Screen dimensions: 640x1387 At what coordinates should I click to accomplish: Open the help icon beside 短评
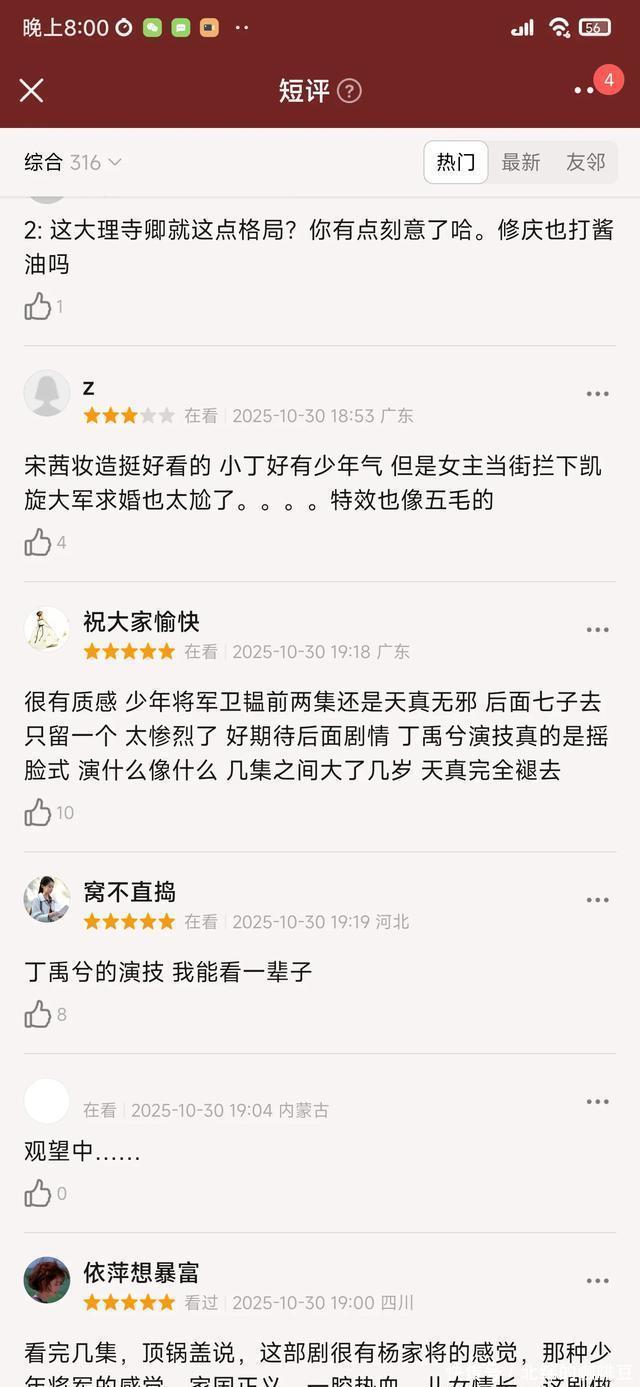(x=349, y=91)
